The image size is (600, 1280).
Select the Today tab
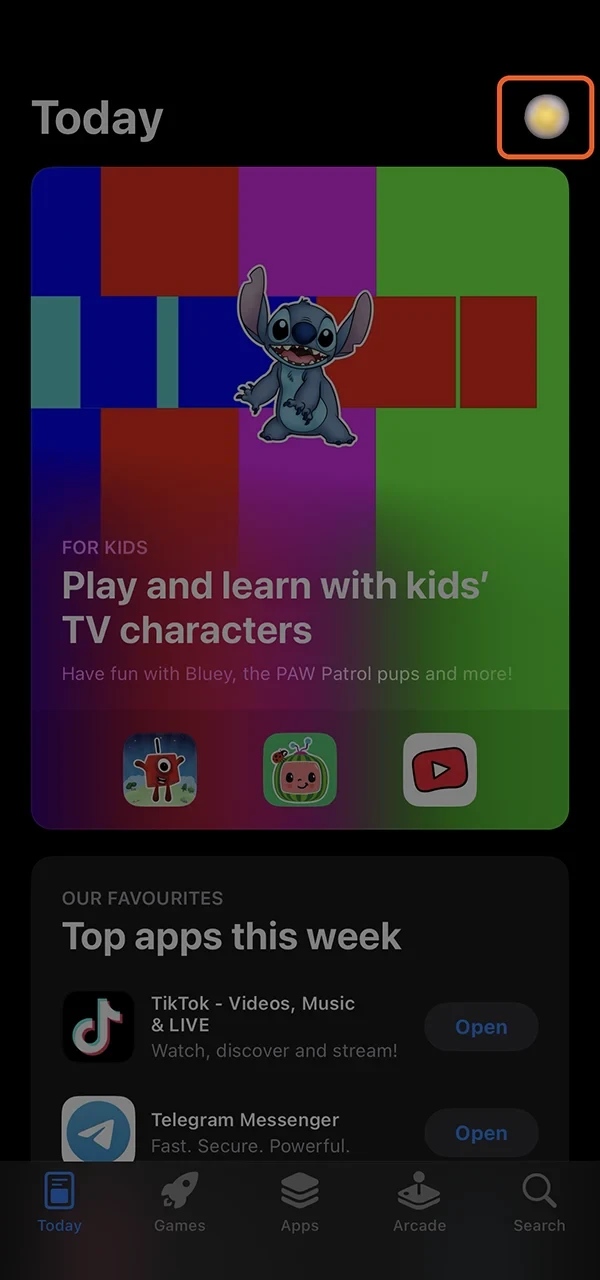click(60, 1203)
